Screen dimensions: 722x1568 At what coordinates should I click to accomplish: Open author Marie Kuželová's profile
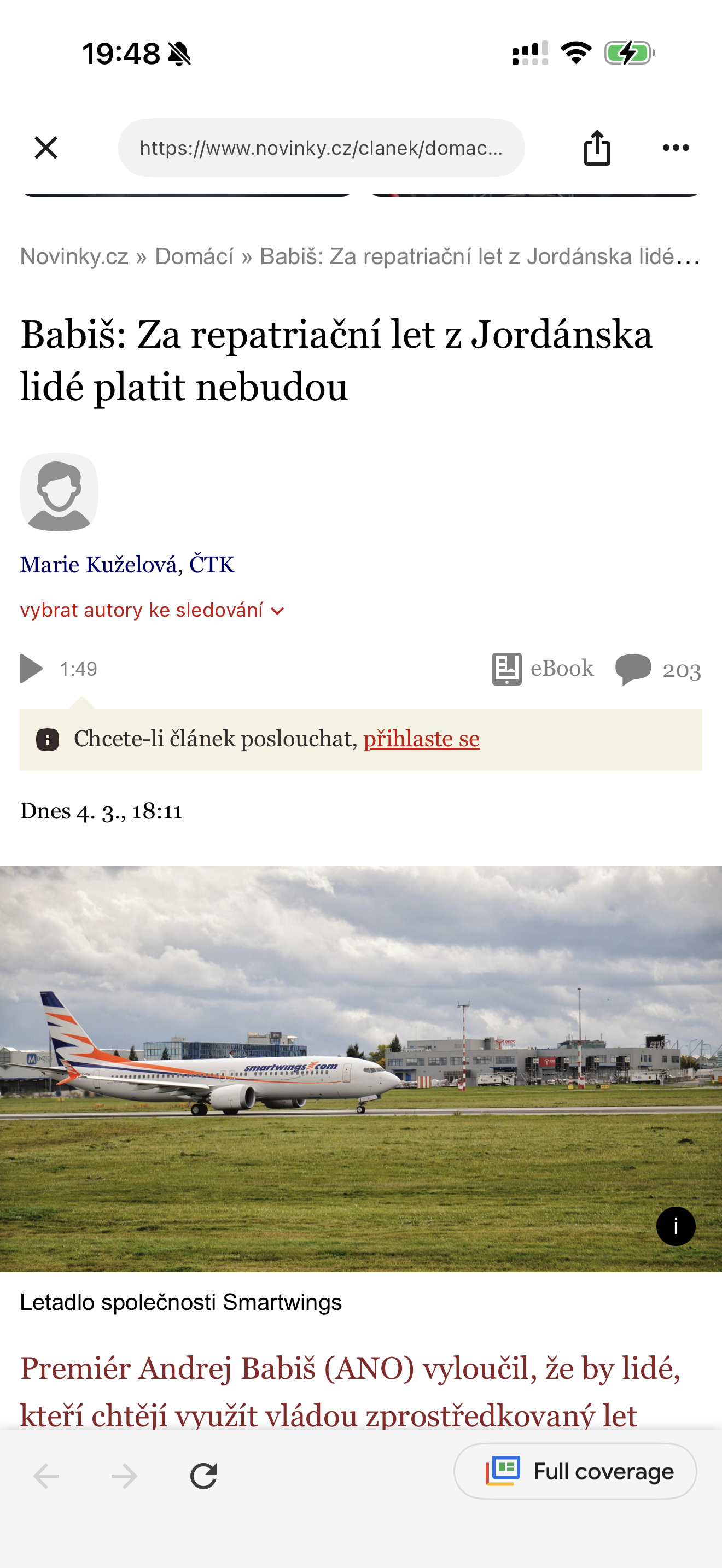pos(98,564)
